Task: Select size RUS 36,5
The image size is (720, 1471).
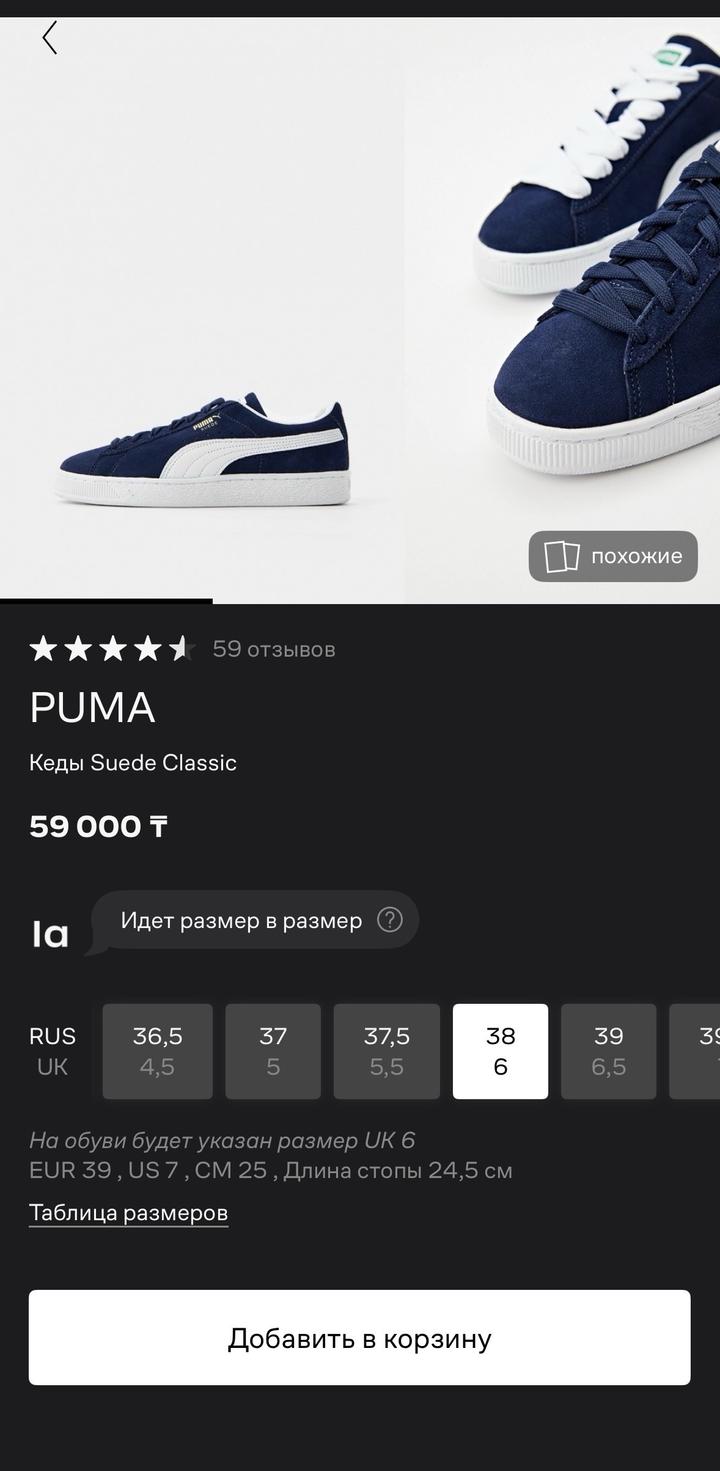Action: [x=157, y=1051]
